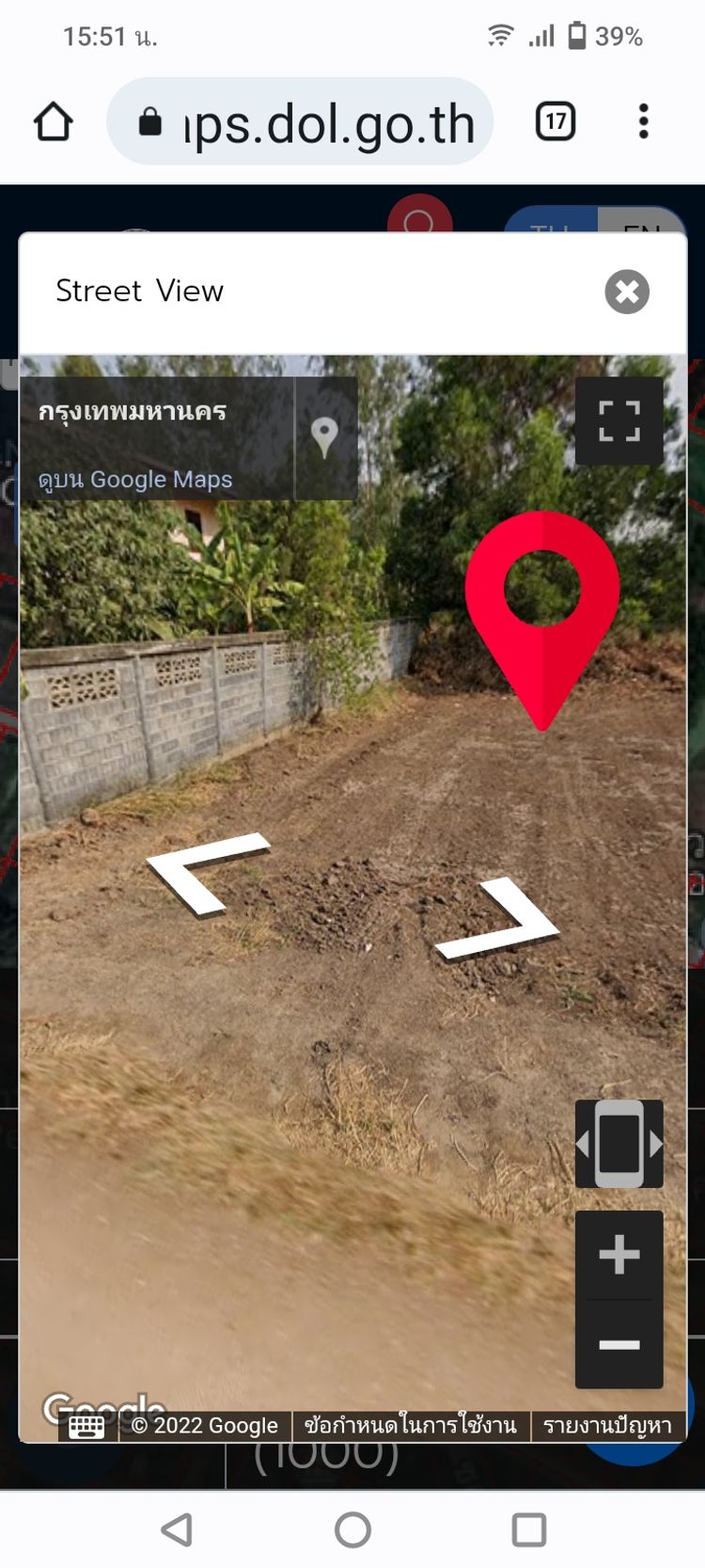Move along the left Street View arrow
The height and width of the screenshot is (1568, 705).
click(x=207, y=872)
